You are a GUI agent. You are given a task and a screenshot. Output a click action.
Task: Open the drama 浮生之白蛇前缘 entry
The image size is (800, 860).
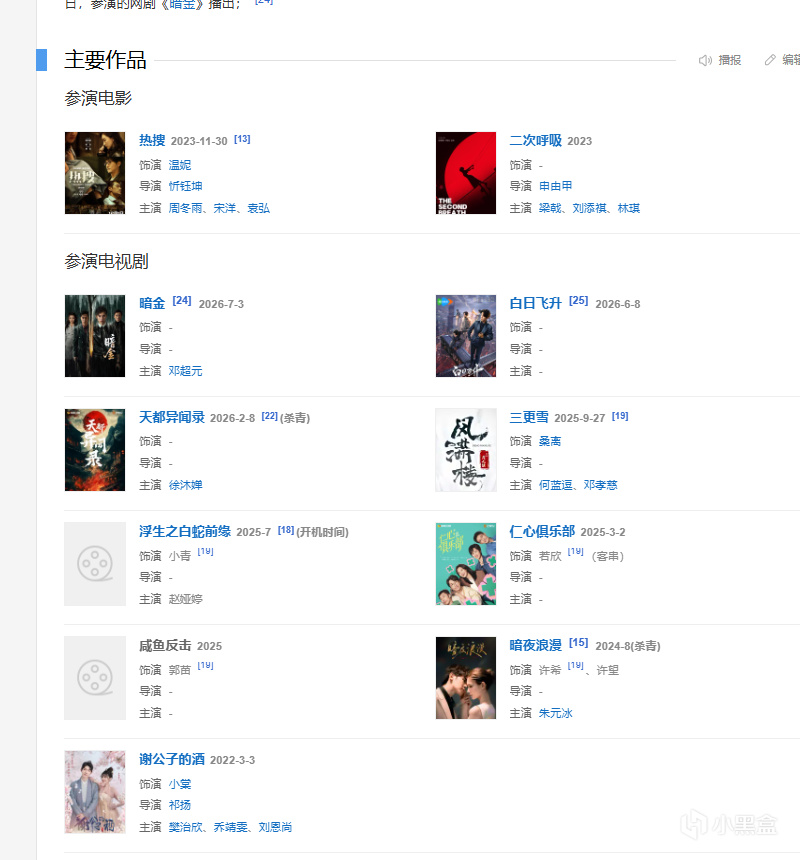tap(185, 531)
